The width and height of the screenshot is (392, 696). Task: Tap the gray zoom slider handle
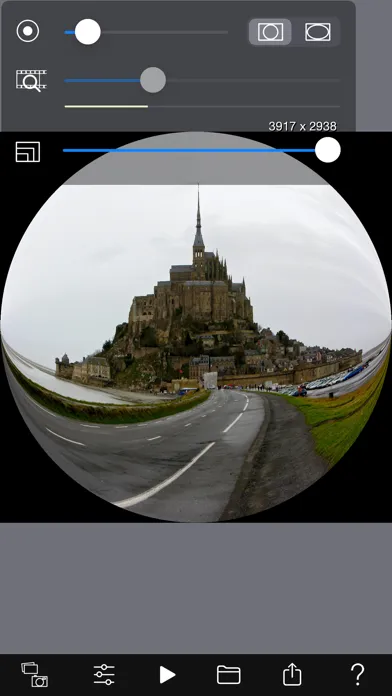coord(153,80)
